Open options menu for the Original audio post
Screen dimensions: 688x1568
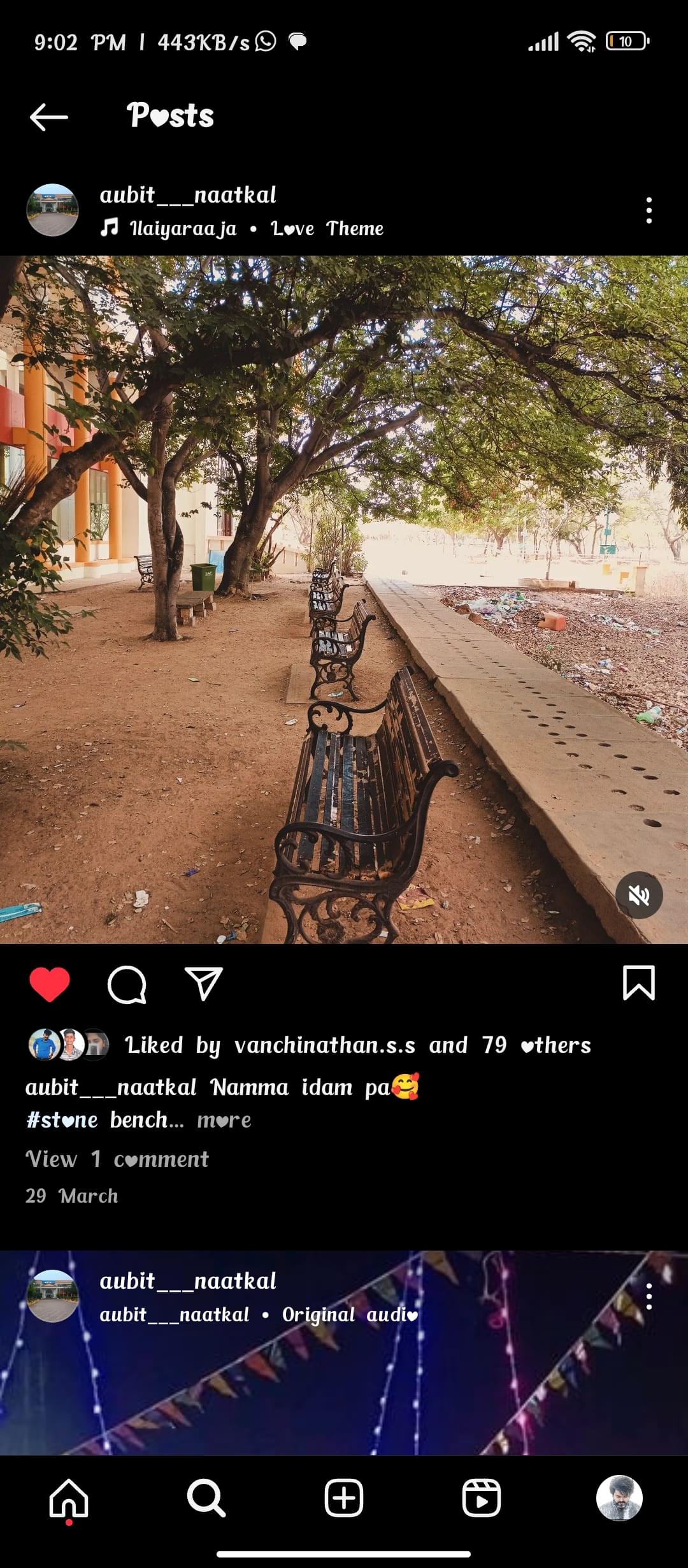point(649,1296)
